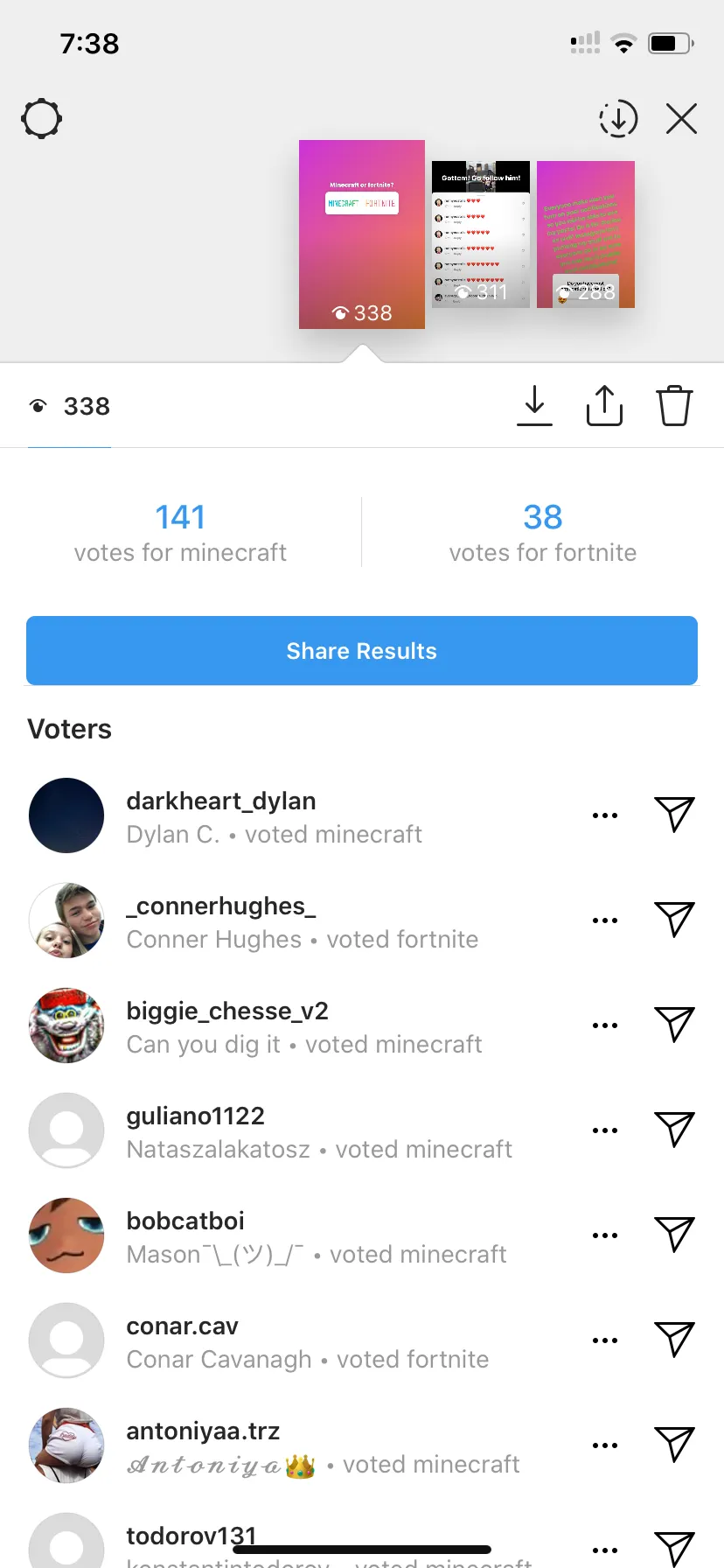Image resolution: width=724 pixels, height=1568 pixels.
Task: Send a message to biggie_chesse_v2
Action: [x=674, y=1025]
